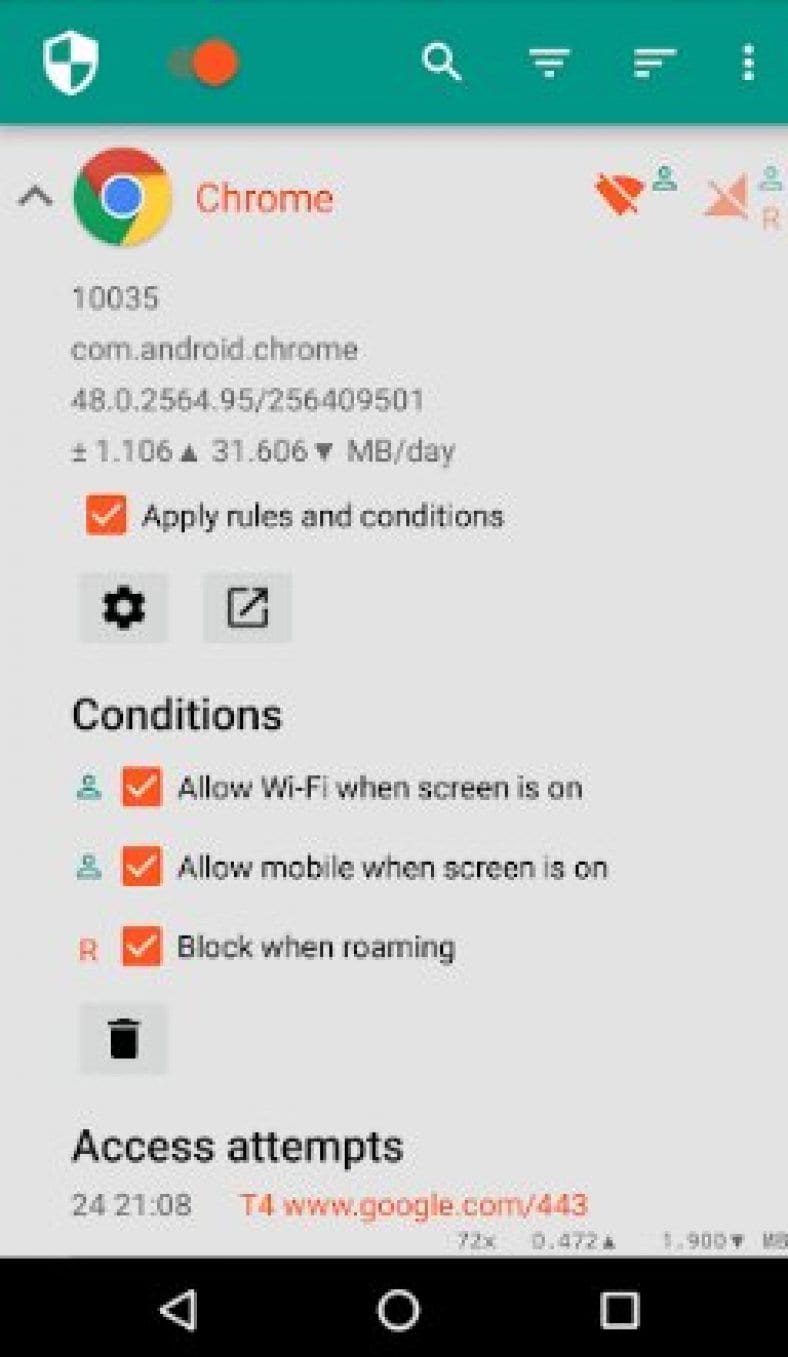Uncheck Block when roaming

point(142,947)
